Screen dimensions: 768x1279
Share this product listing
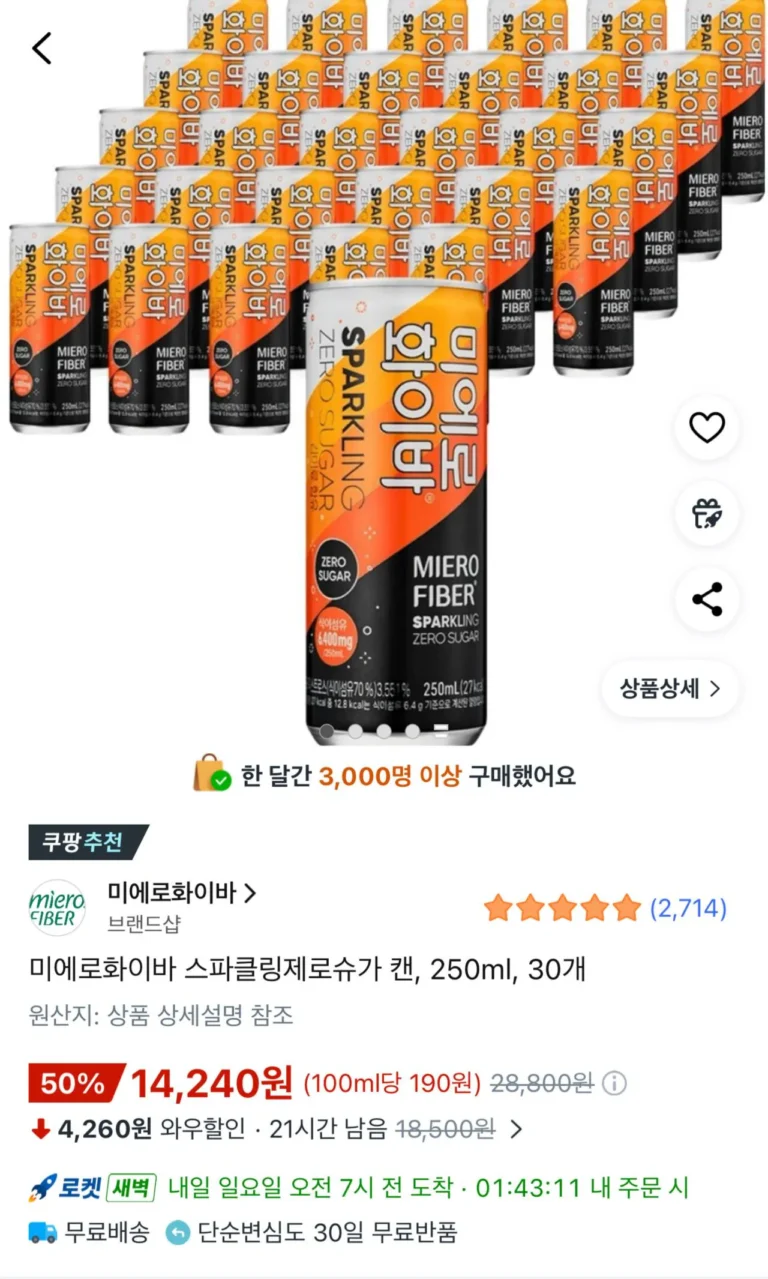(706, 600)
